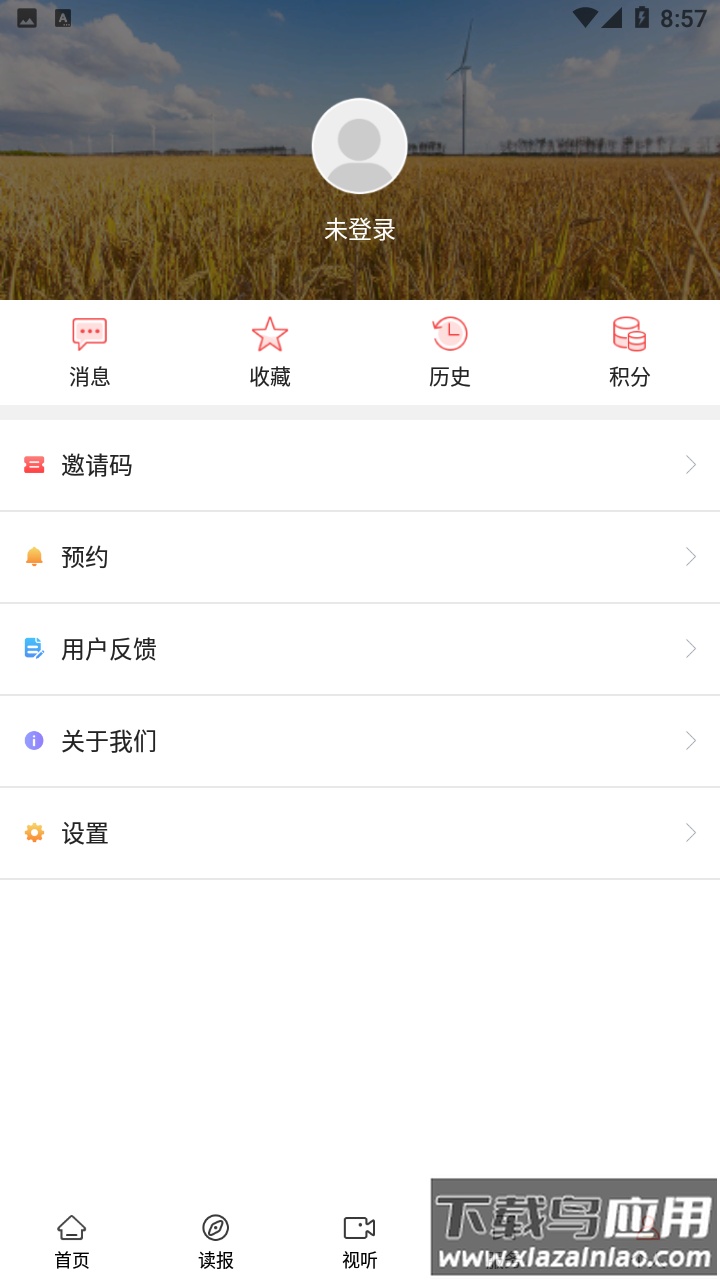The image size is (720, 1280).
Task: Tap the battery indicator in status bar
Action: tap(643, 16)
